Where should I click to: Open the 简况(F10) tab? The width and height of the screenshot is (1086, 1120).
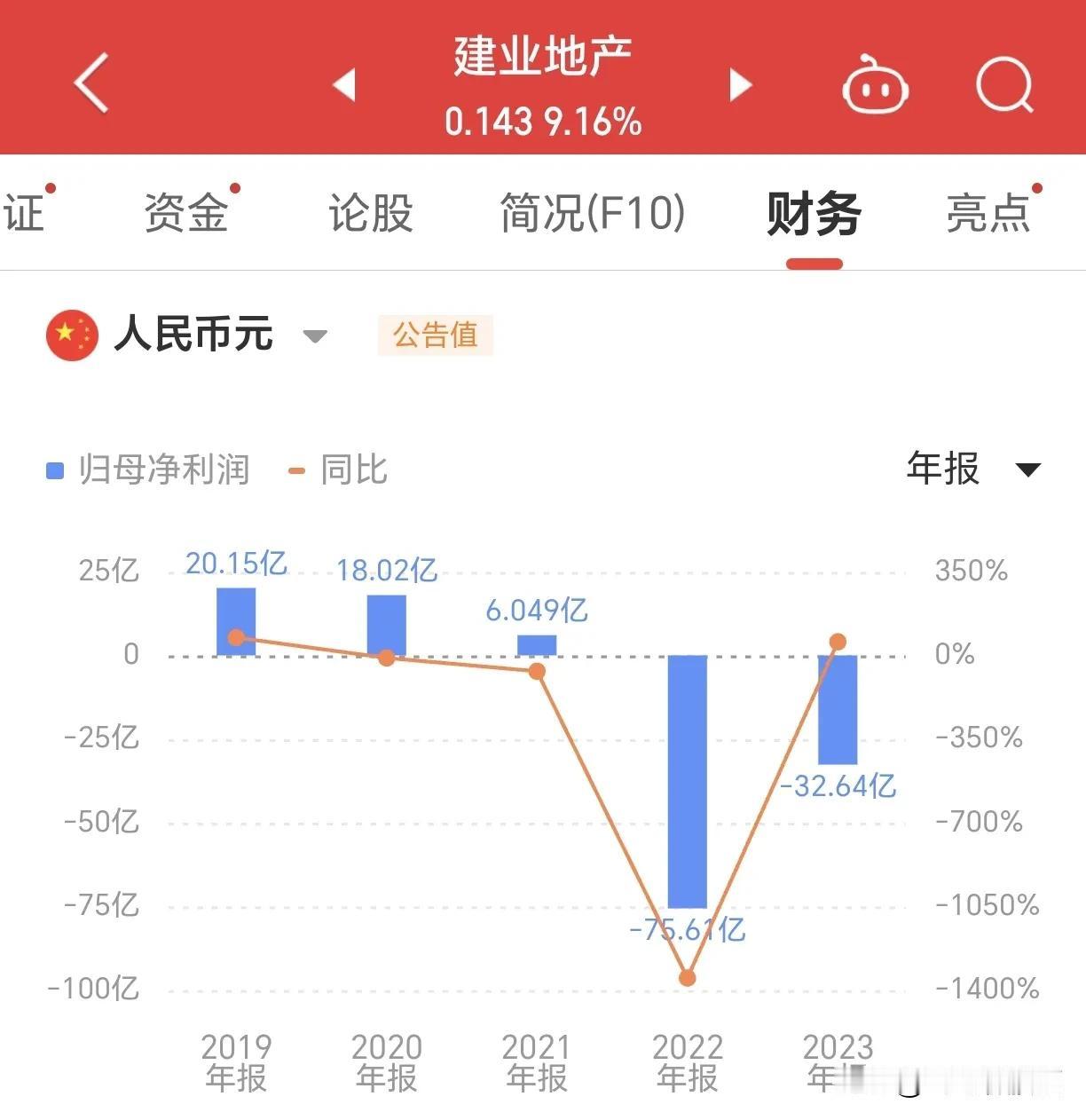(x=593, y=213)
